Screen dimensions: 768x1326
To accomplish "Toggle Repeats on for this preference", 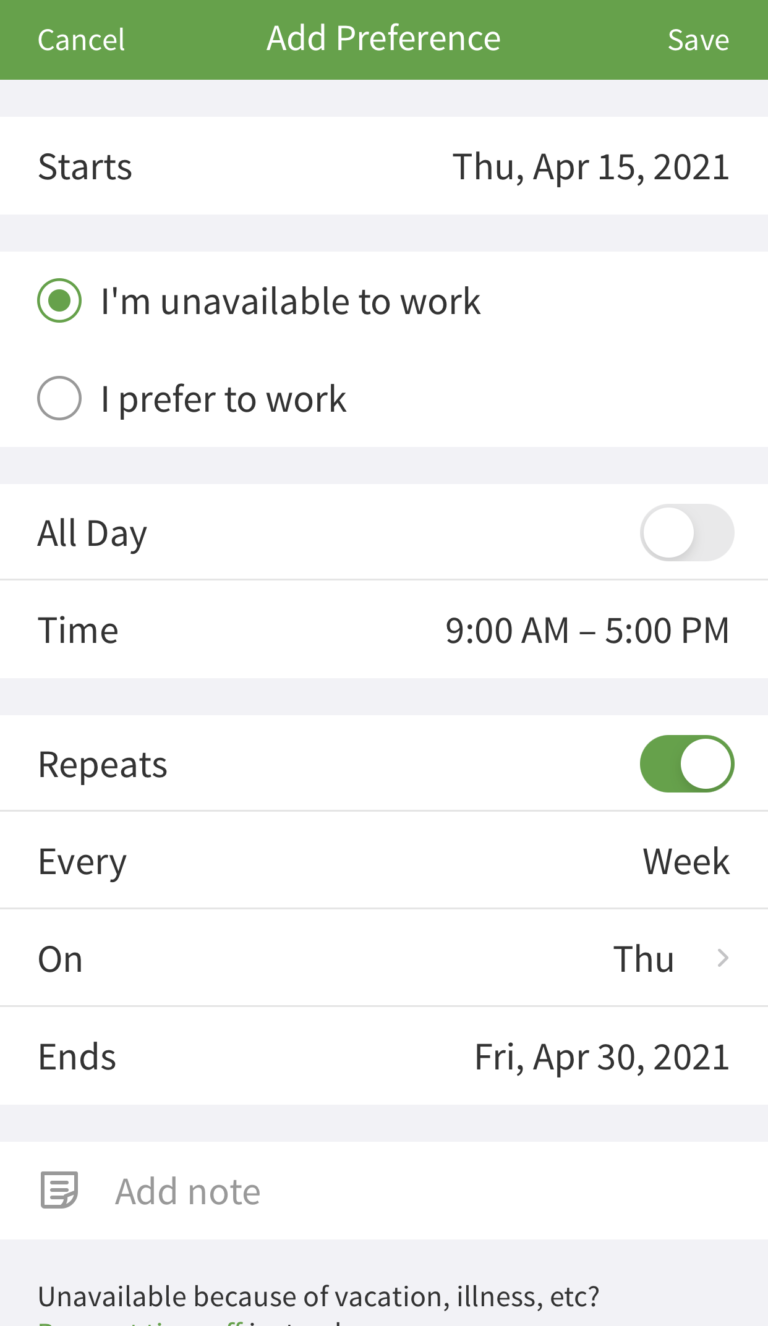I will pos(687,763).
